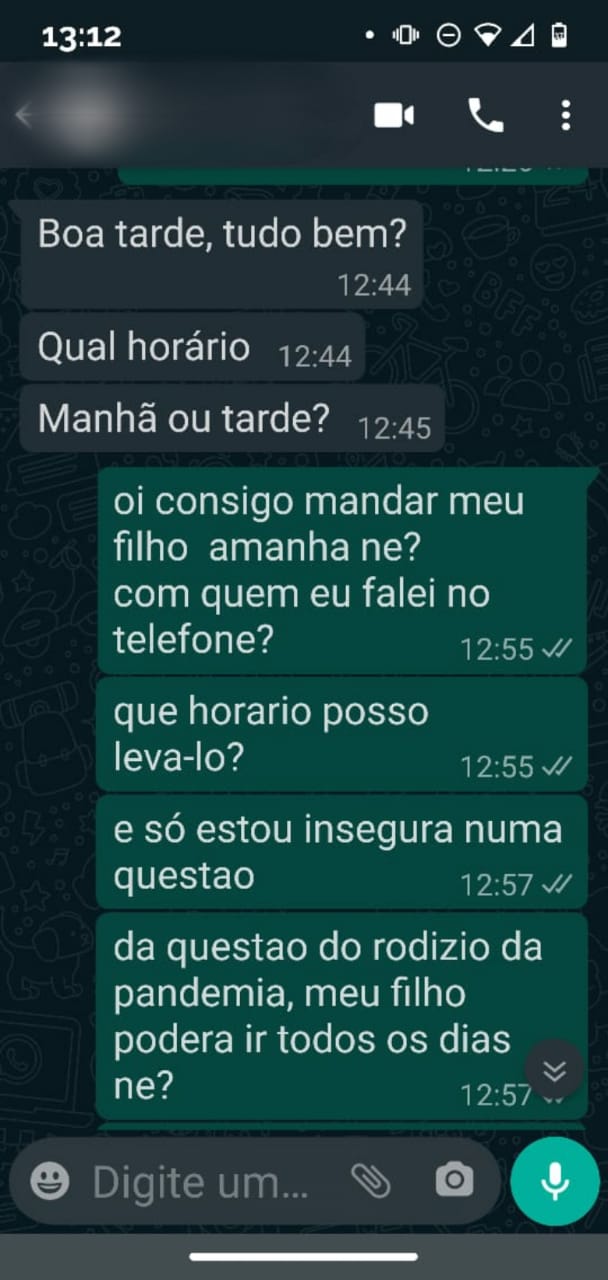Open the overflow menu
Screen dimensions: 608x1280
(566, 116)
